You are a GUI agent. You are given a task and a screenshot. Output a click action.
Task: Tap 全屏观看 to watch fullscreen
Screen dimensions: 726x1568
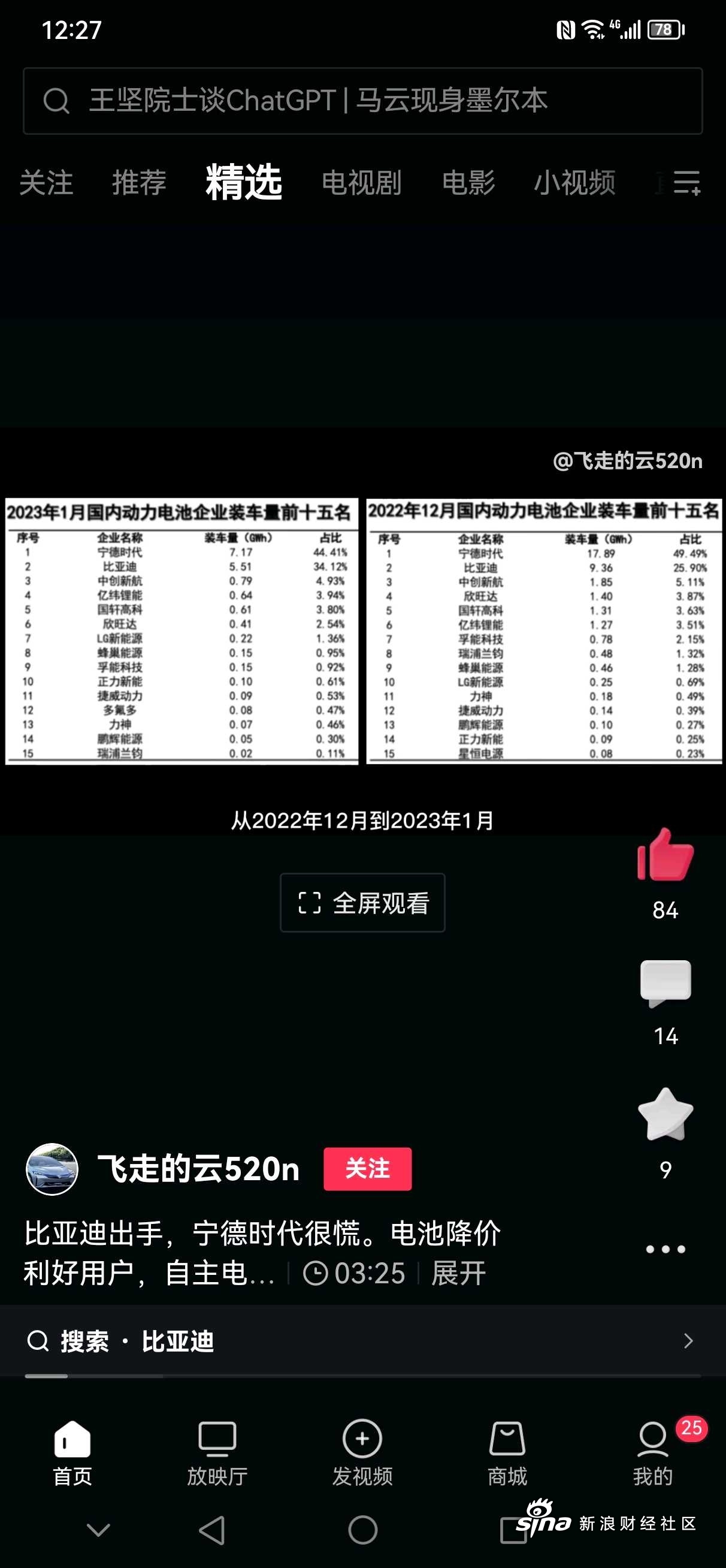[362, 903]
